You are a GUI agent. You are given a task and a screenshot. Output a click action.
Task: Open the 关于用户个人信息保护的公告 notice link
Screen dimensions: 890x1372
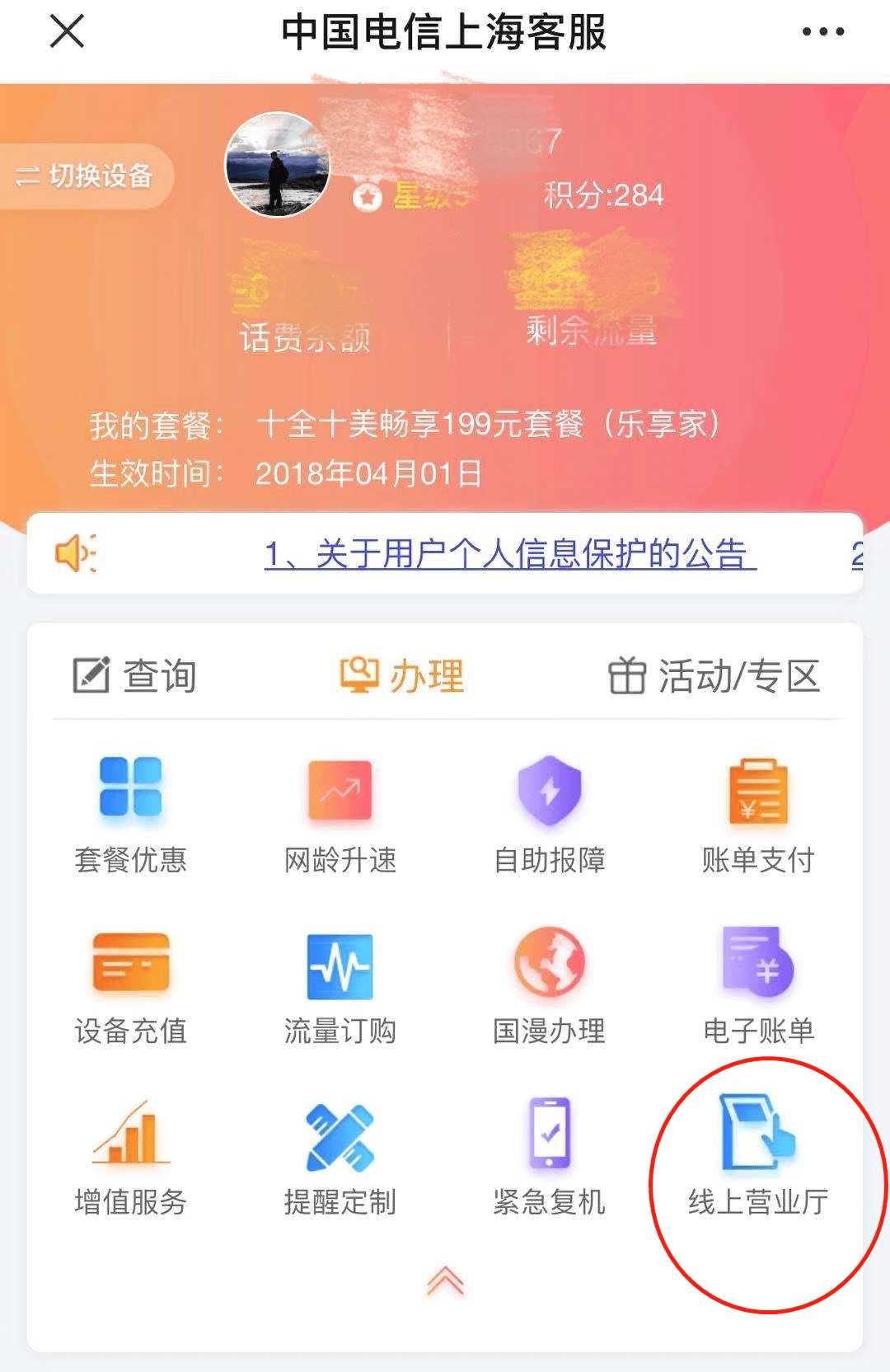509,554
